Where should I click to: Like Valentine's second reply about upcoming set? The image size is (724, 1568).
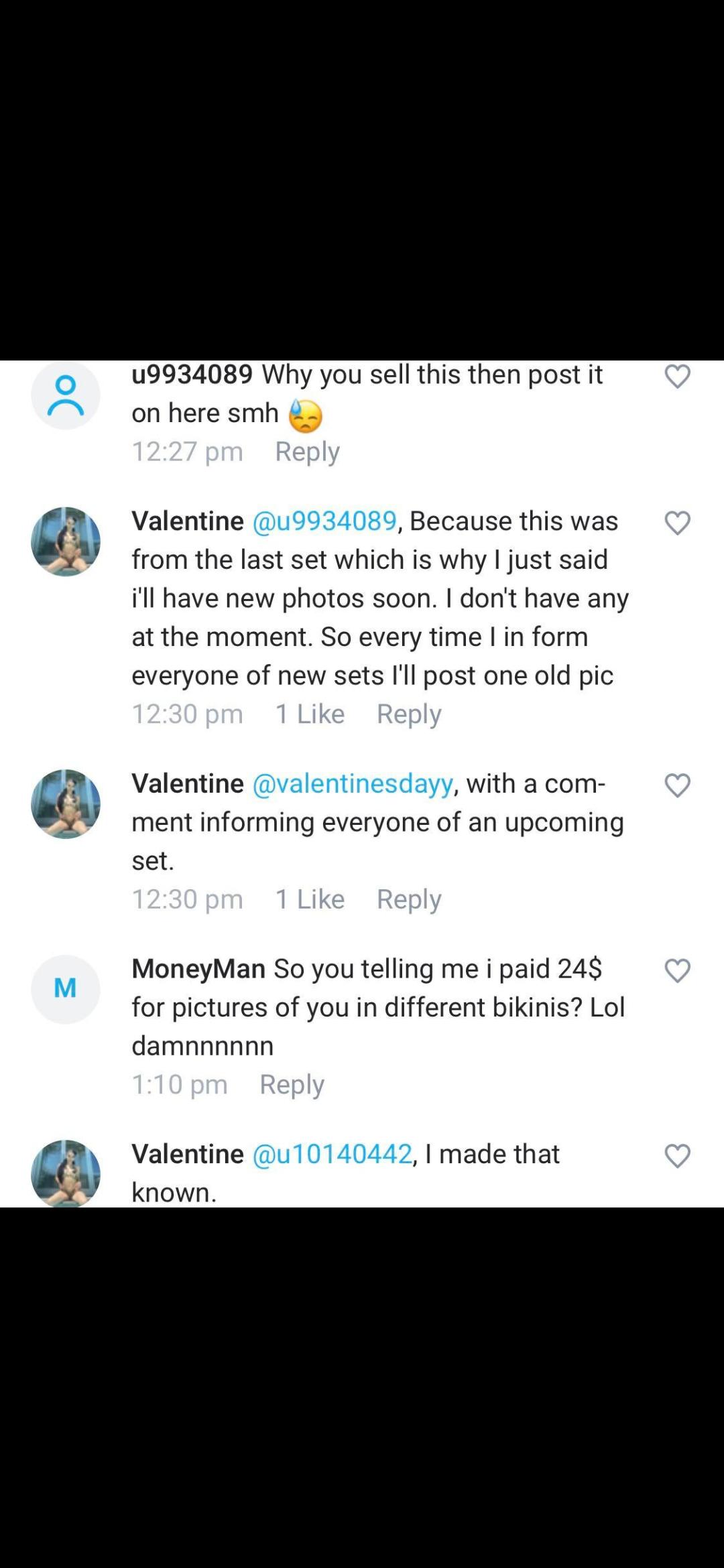[678, 787]
